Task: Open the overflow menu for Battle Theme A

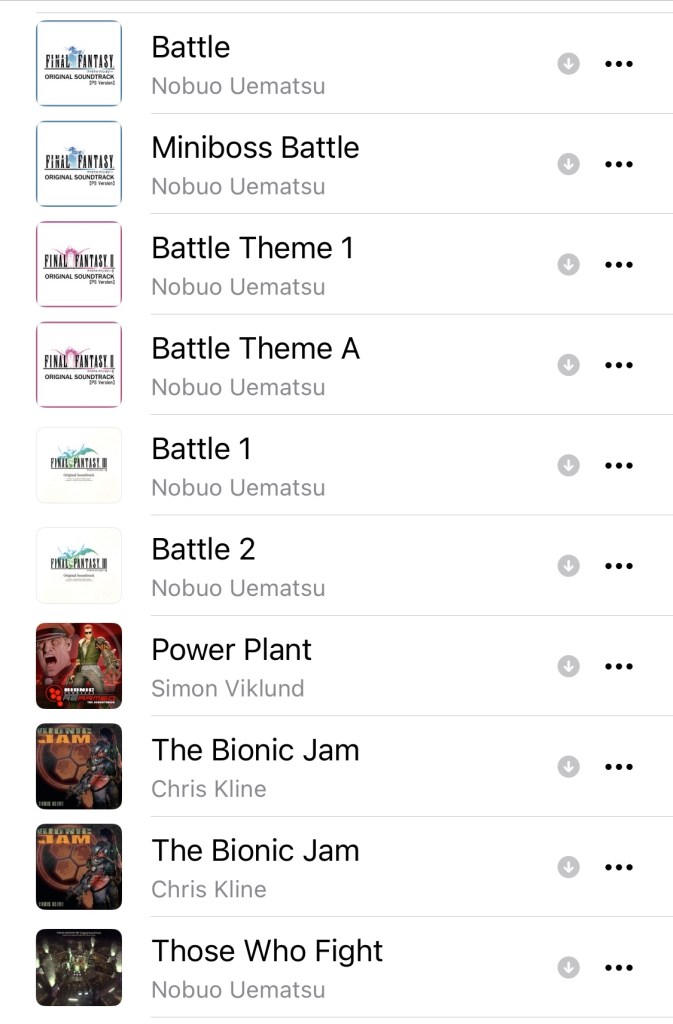Action: coord(619,365)
